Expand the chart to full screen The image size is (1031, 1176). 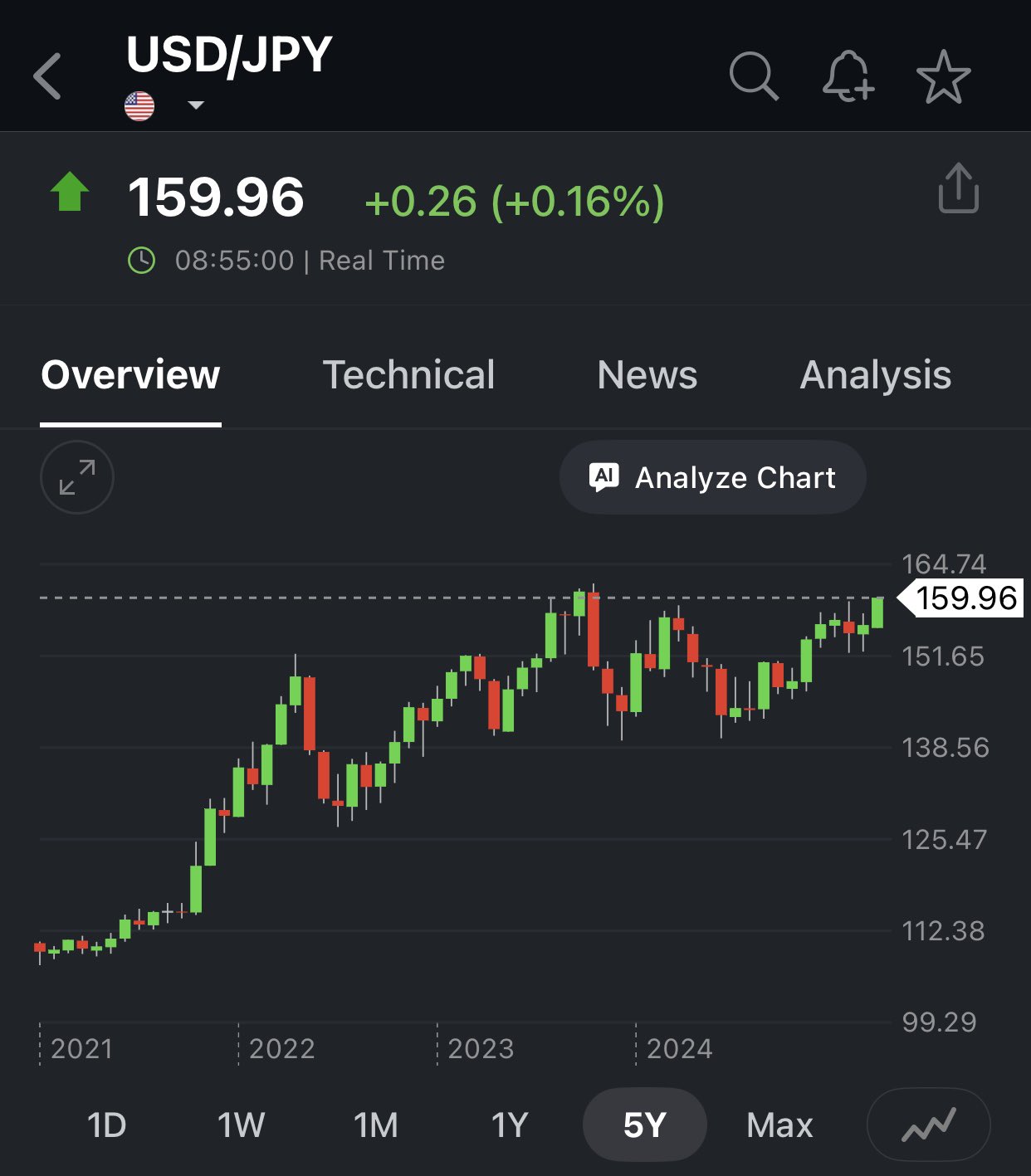77,478
